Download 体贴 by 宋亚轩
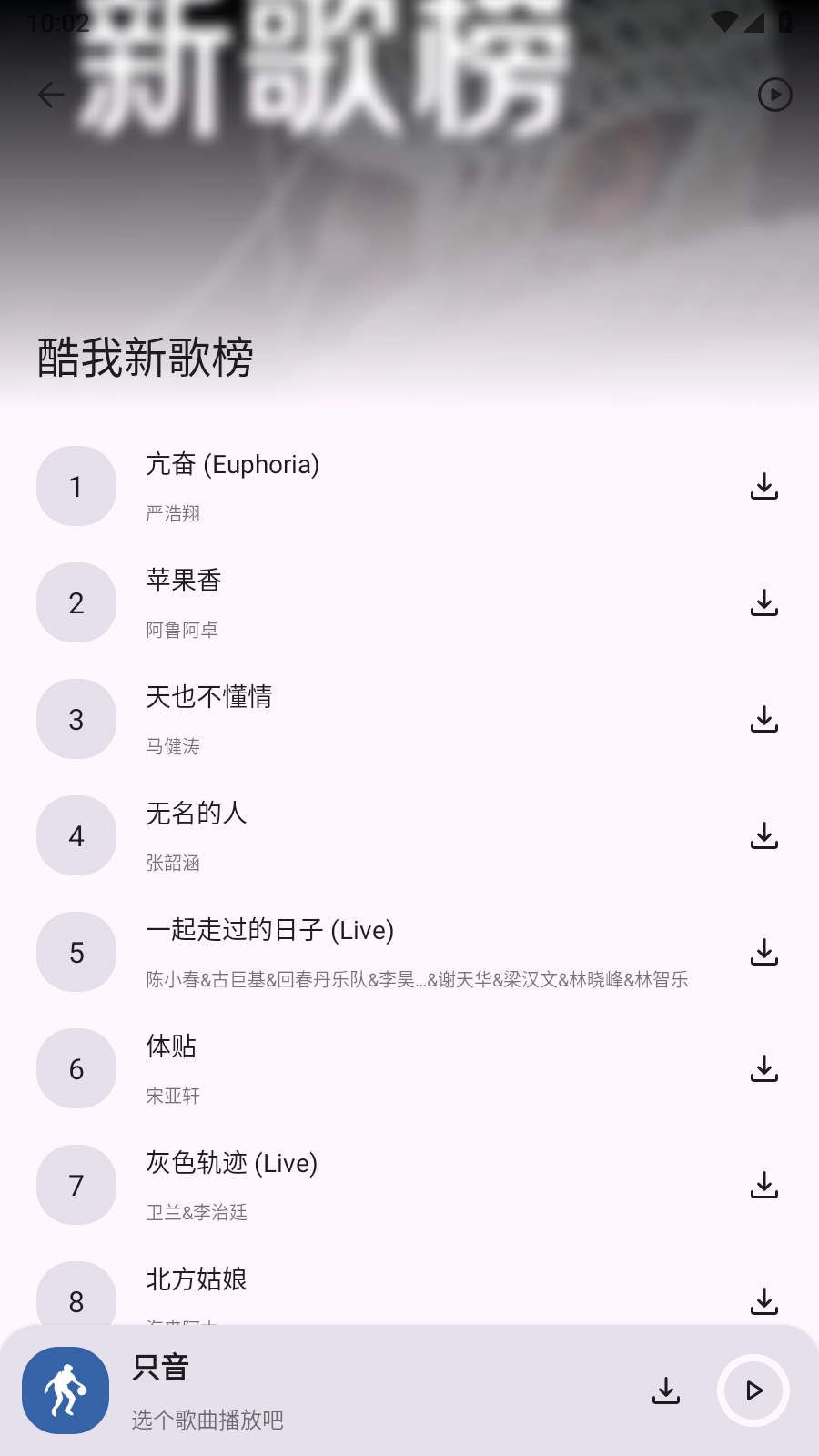The image size is (819, 1456). pyautogui.click(x=764, y=1068)
